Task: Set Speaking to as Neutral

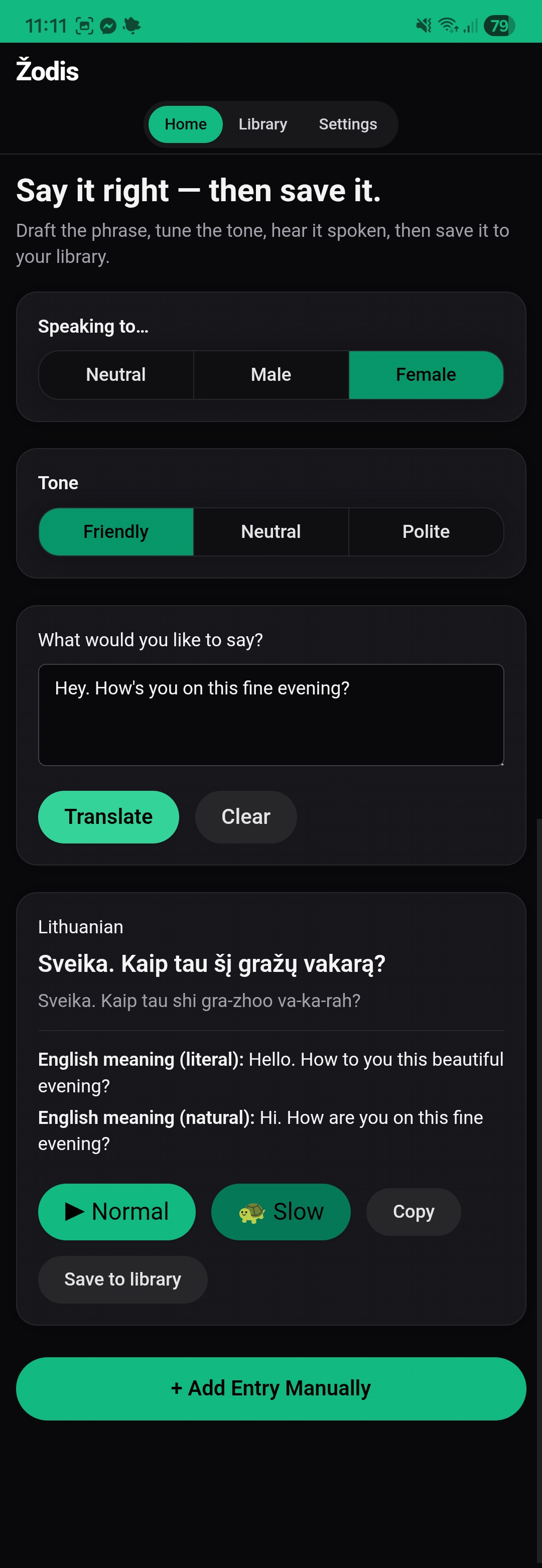Action: 116,374
